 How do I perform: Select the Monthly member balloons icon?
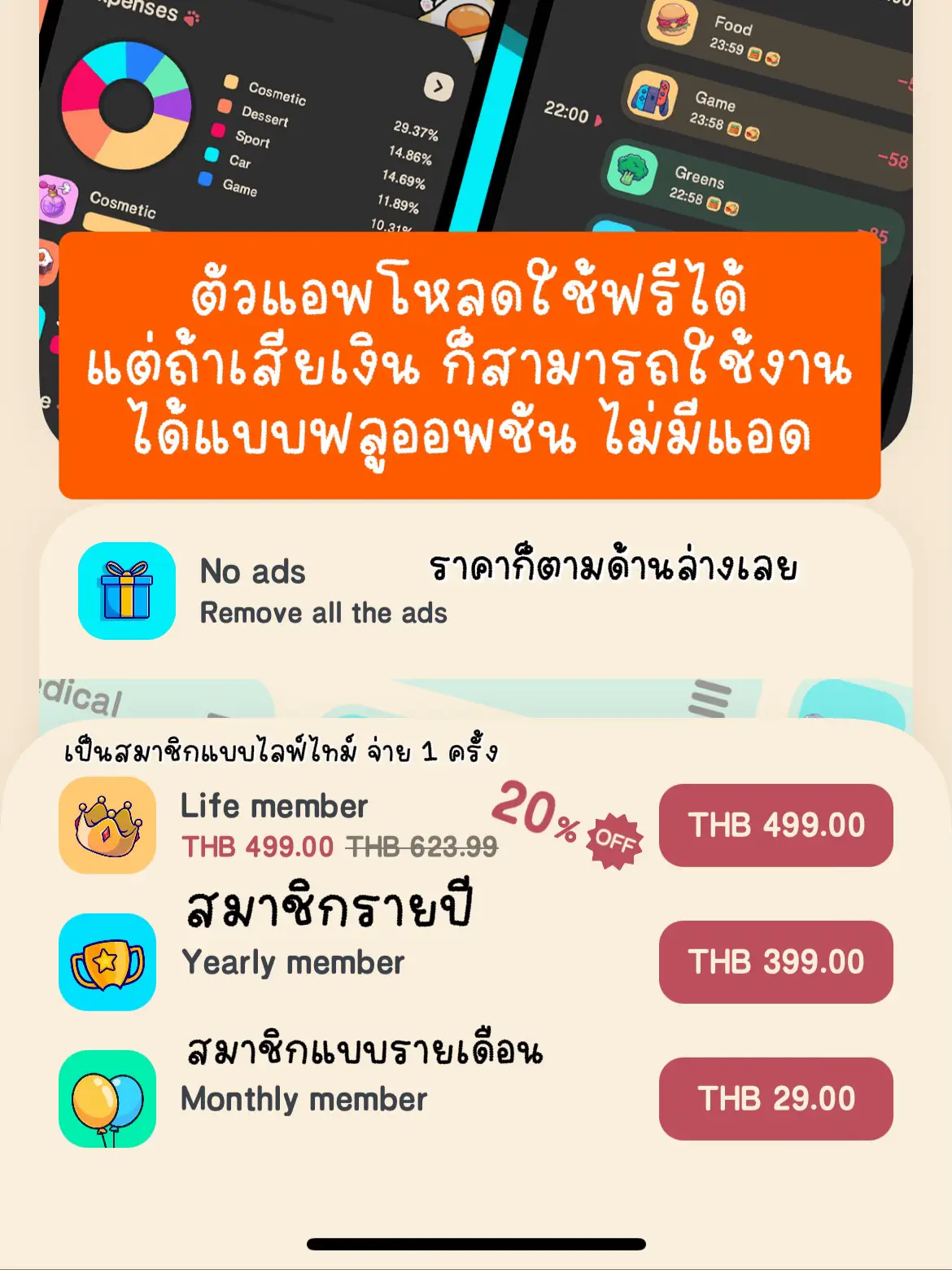(x=107, y=1097)
